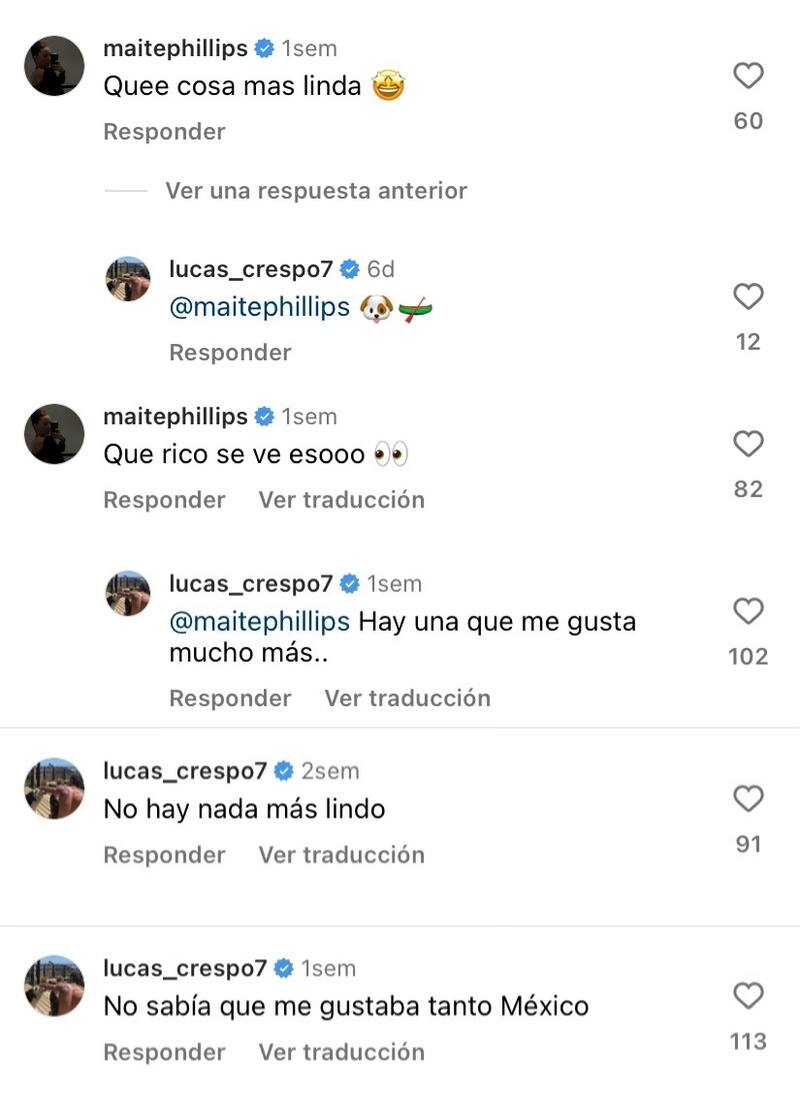800x1116 pixels.
Task: Open maitephillips's profile picture
Action: [52, 65]
